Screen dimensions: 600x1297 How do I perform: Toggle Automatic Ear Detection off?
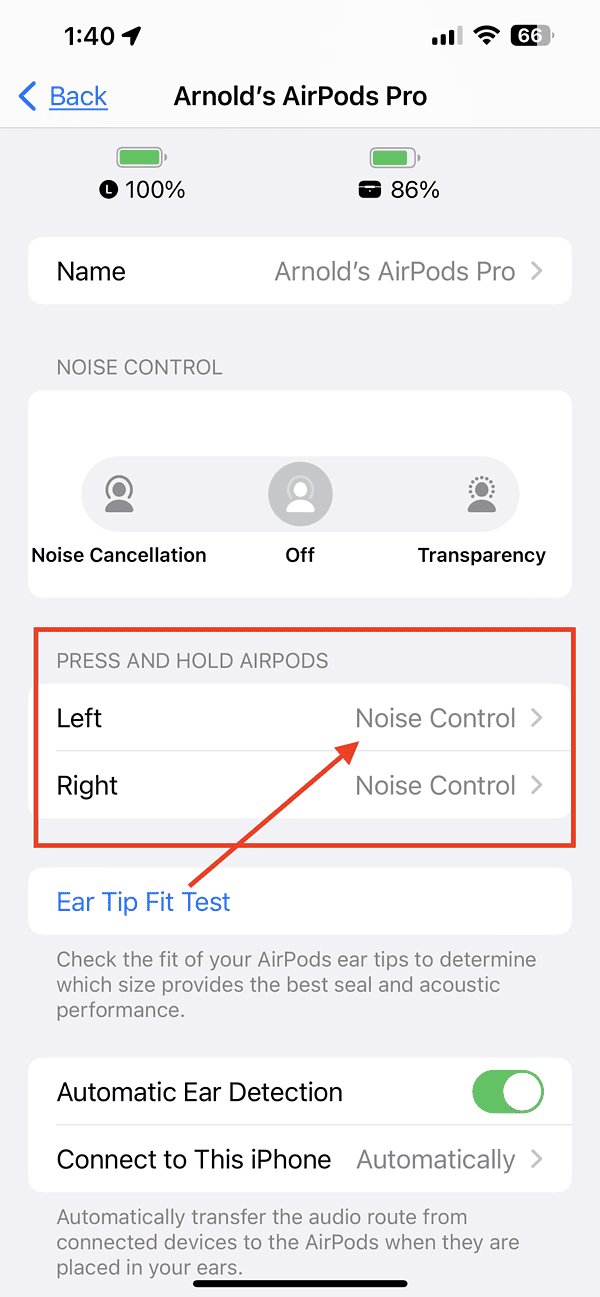pos(507,1092)
